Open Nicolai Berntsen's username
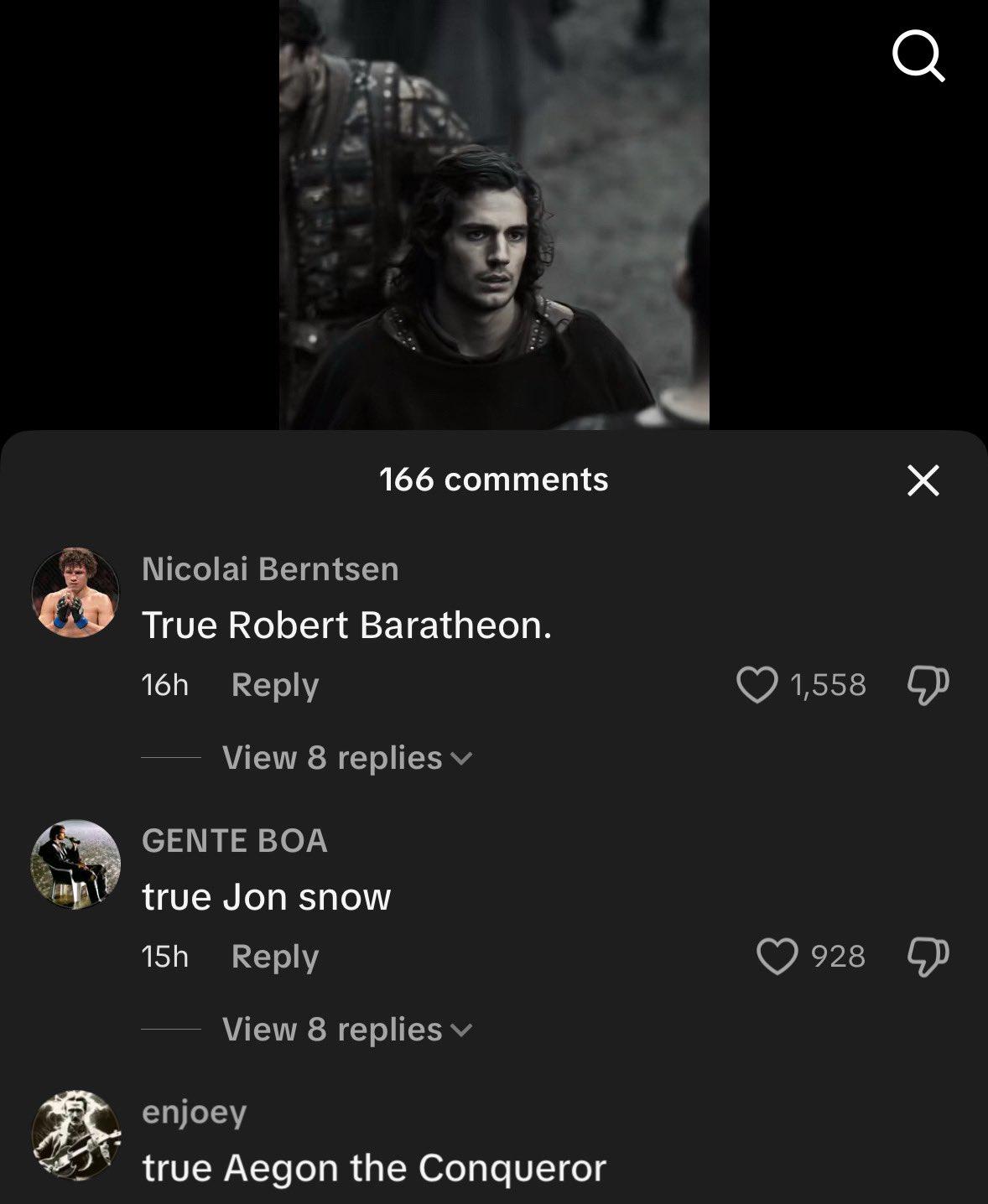 [x=270, y=569]
